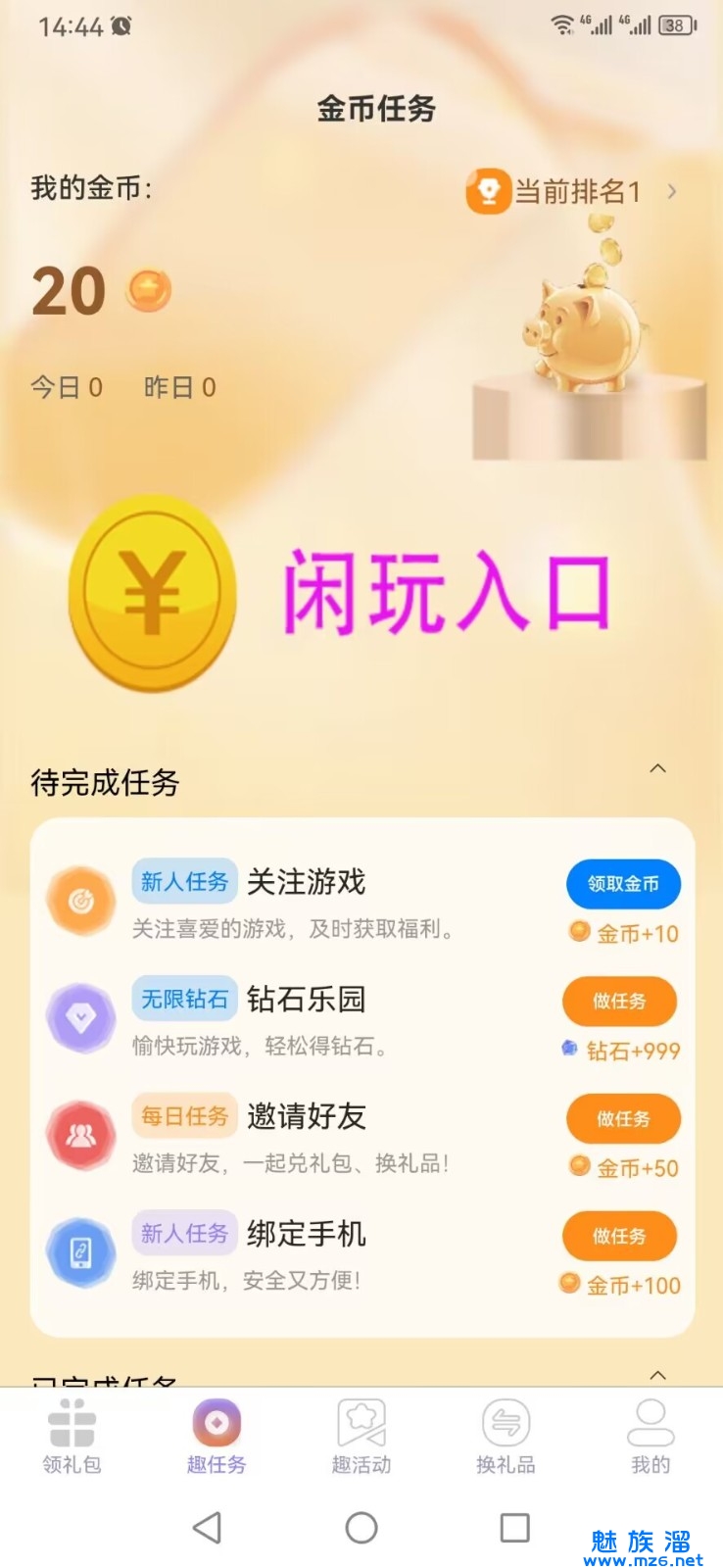Claim coins with 领取金币 for 关注游戏
This screenshot has width=723, height=1568.
tap(623, 883)
